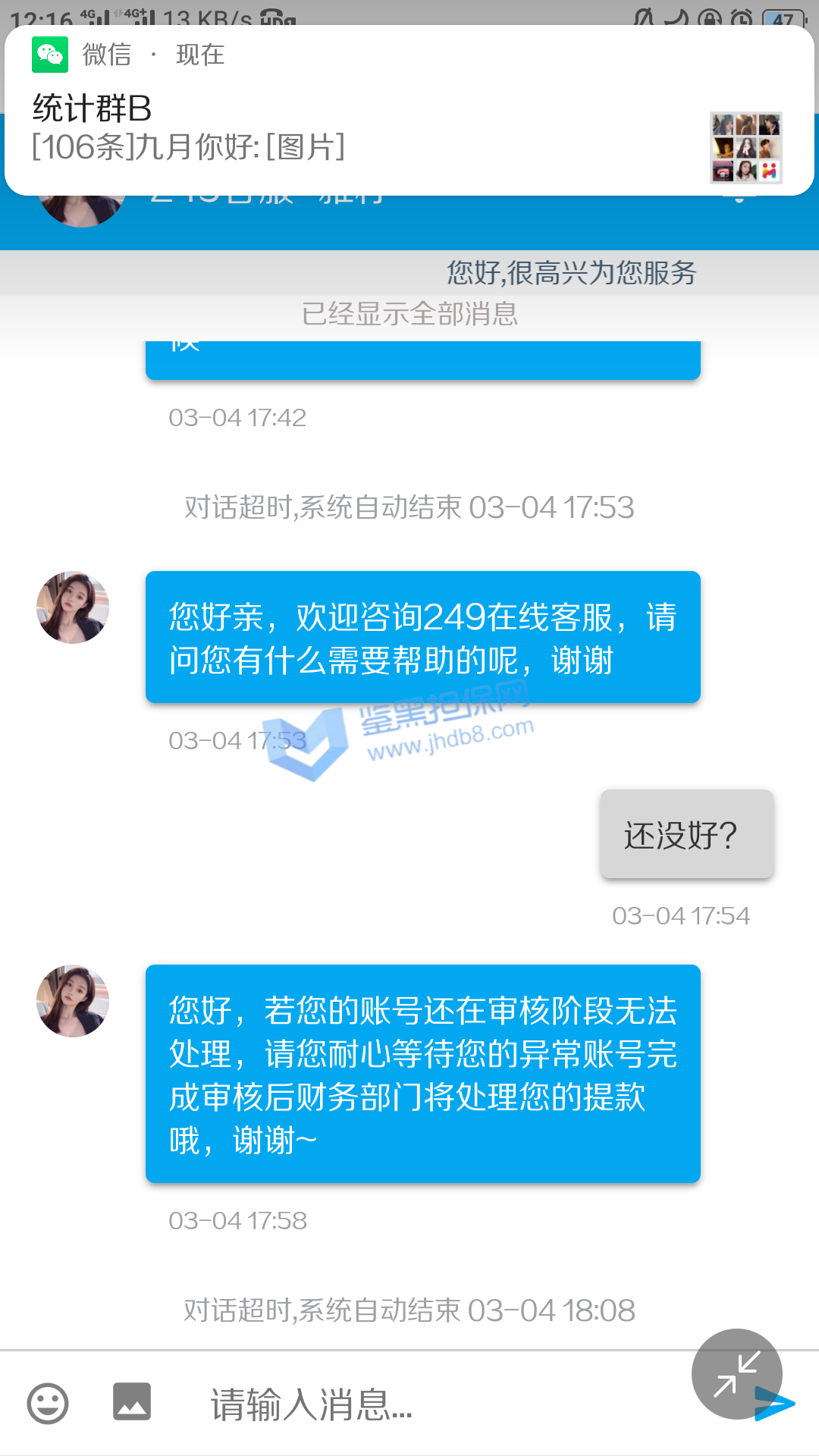Focus the 请输入消息 message field
Viewport: 819px width, 1456px height.
pos(425,1404)
